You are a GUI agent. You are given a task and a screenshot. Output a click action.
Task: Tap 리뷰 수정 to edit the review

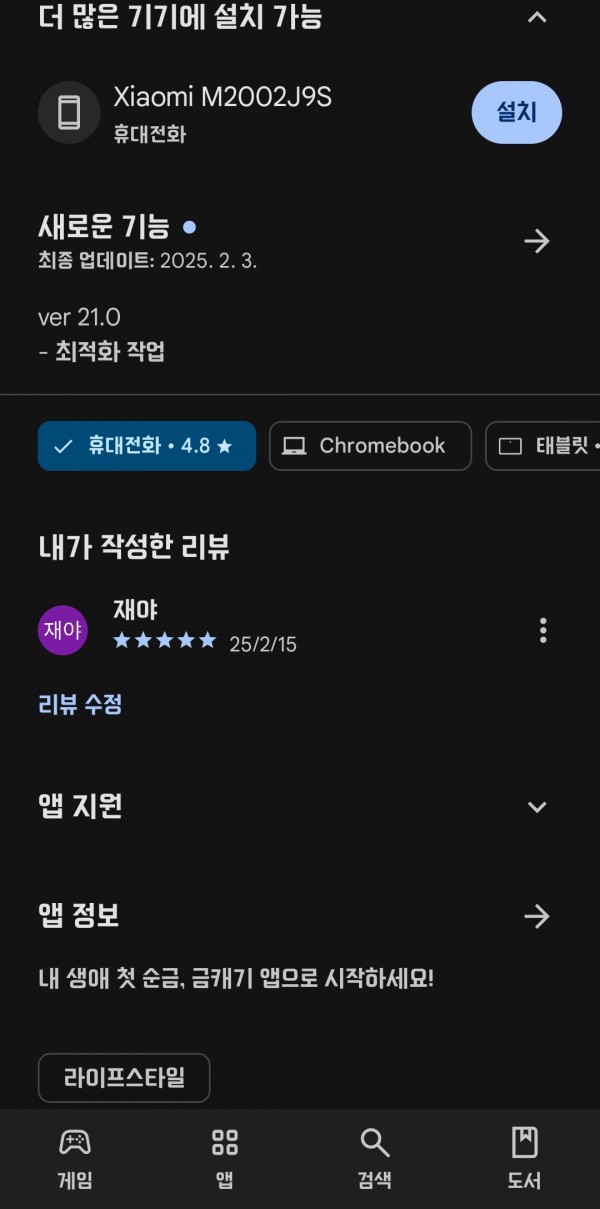point(80,704)
